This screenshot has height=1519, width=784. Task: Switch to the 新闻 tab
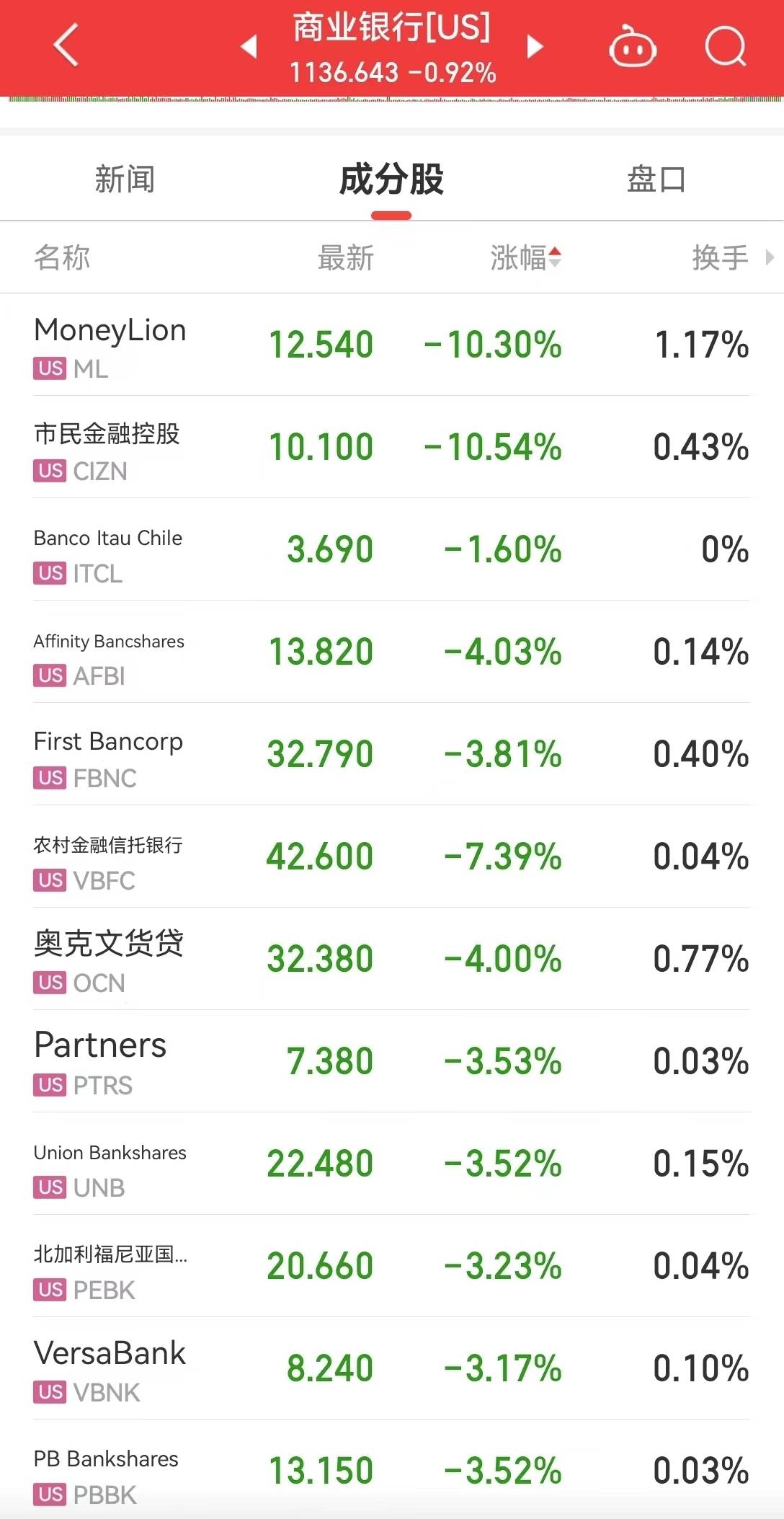click(x=125, y=179)
